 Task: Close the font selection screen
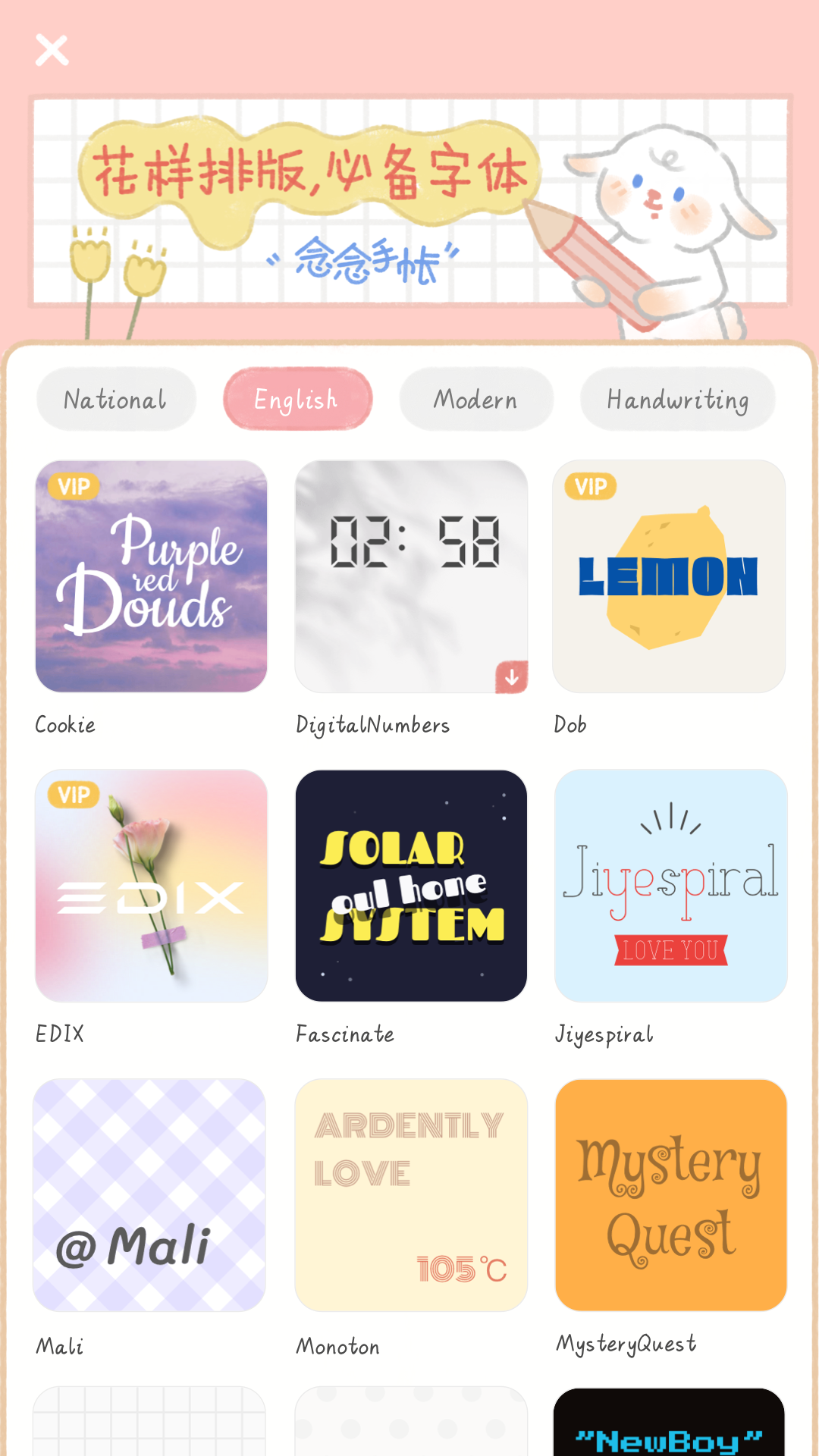point(51,49)
